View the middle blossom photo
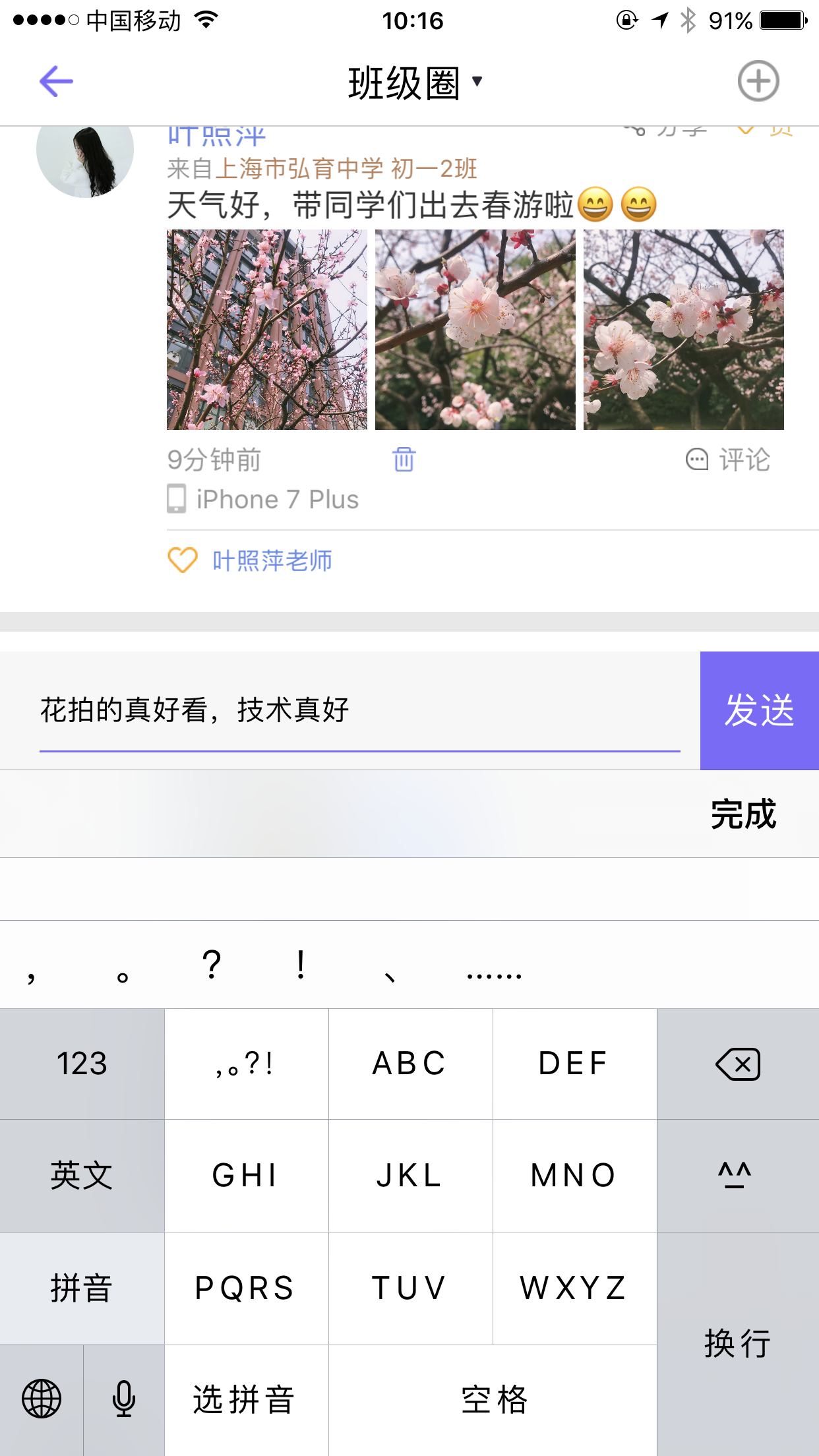 [475, 330]
